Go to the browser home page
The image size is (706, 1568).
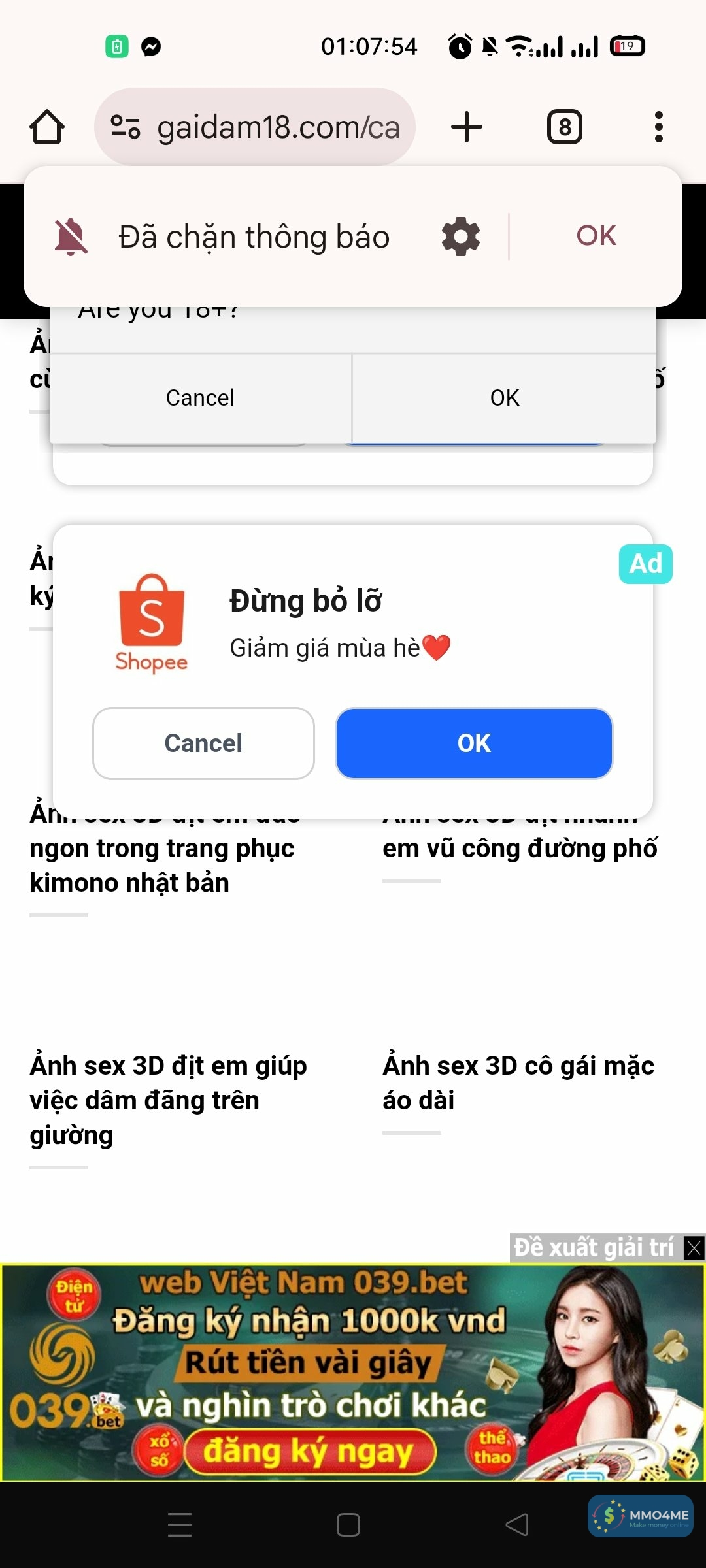point(47,127)
